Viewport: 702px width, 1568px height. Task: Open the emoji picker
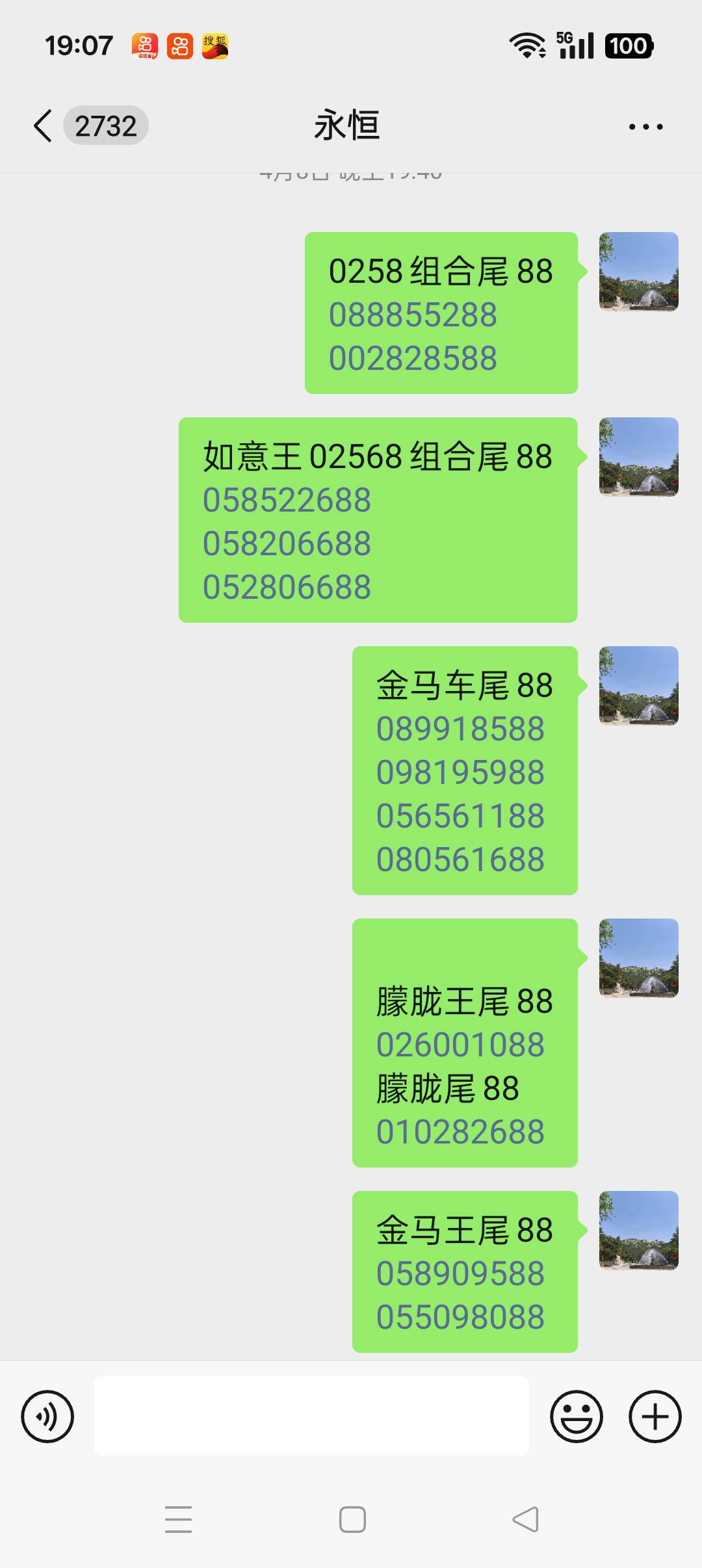coord(576,1417)
